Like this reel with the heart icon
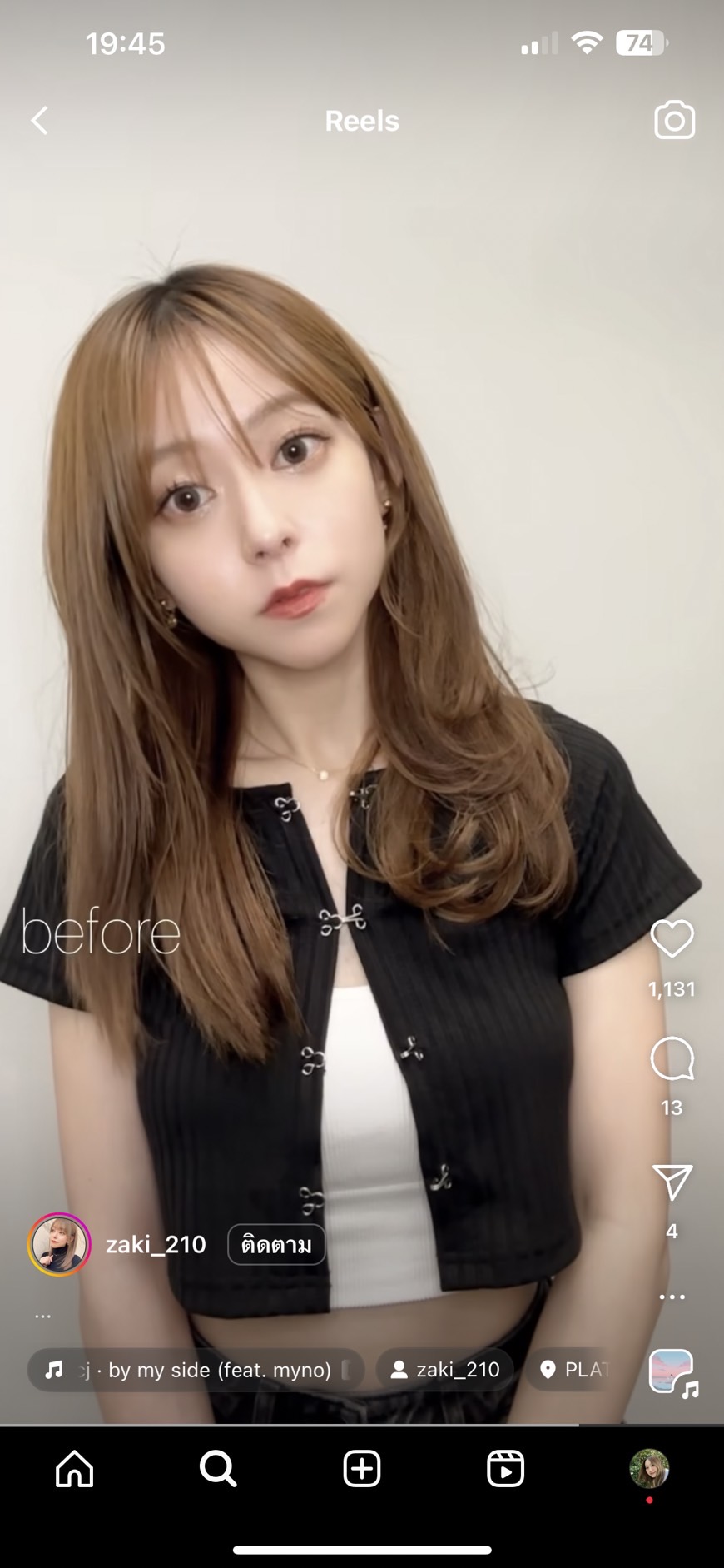This screenshot has height=1568, width=724. point(672,939)
